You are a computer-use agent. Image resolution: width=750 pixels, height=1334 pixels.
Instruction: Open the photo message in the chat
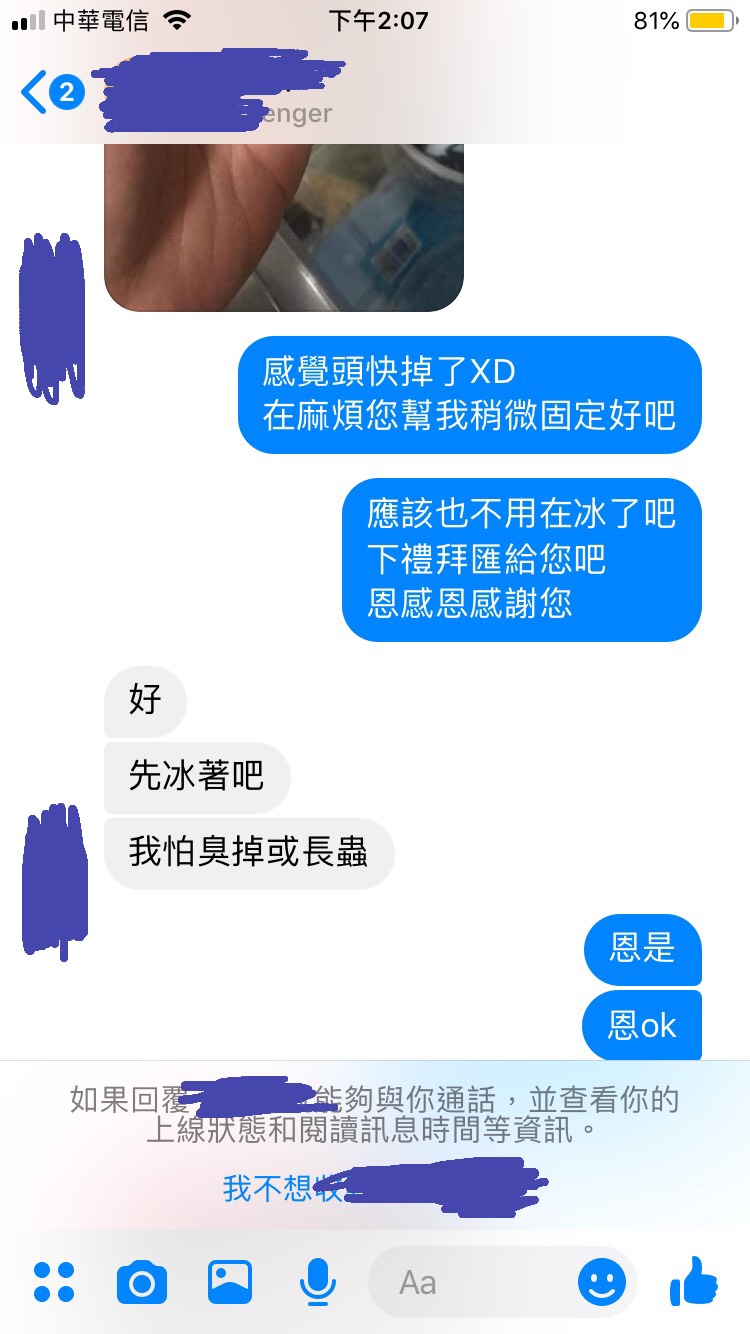pyautogui.click(x=283, y=226)
